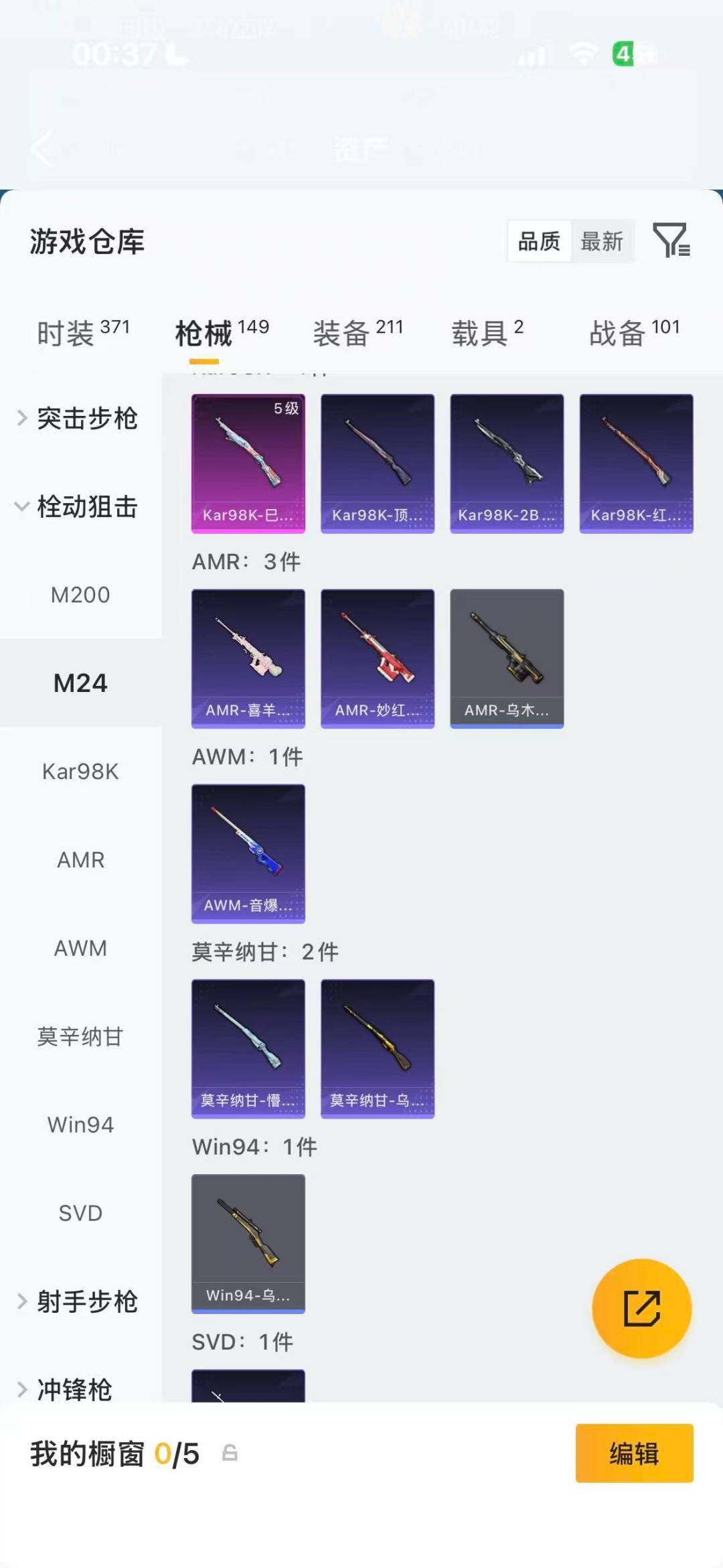
Task: Click the back arrow at top left
Action: (40, 149)
